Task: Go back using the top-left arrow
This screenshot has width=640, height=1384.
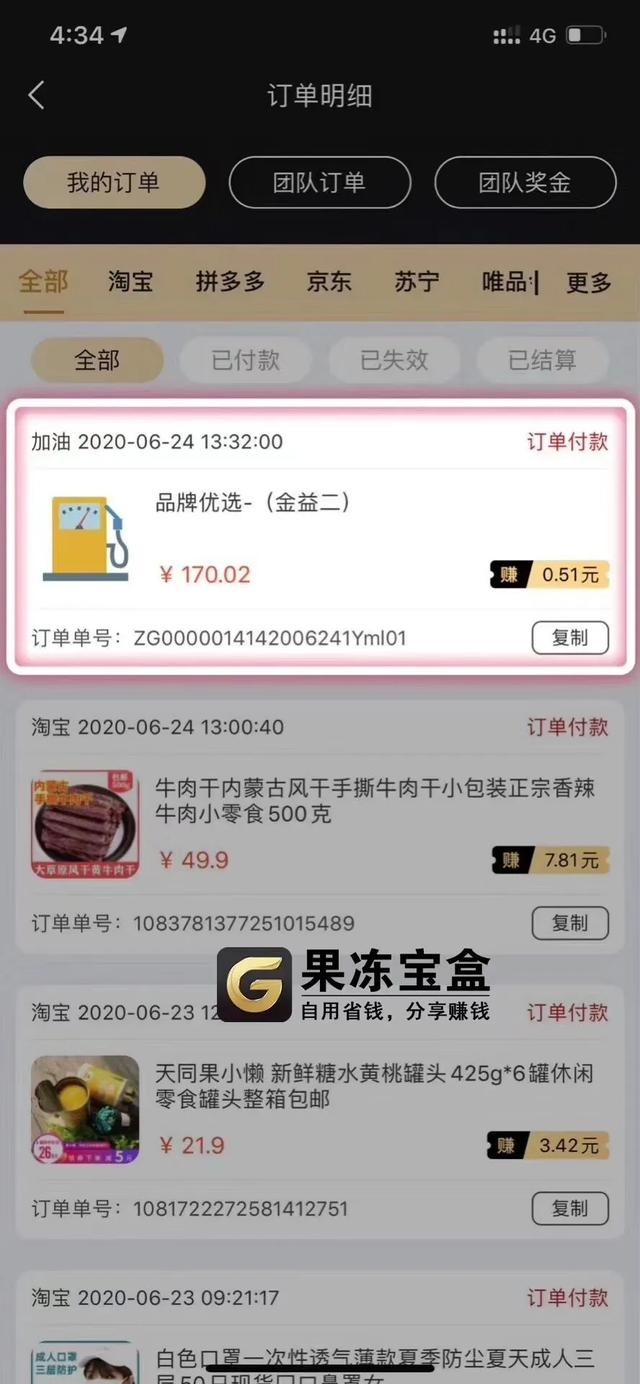Action: (37, 95)
